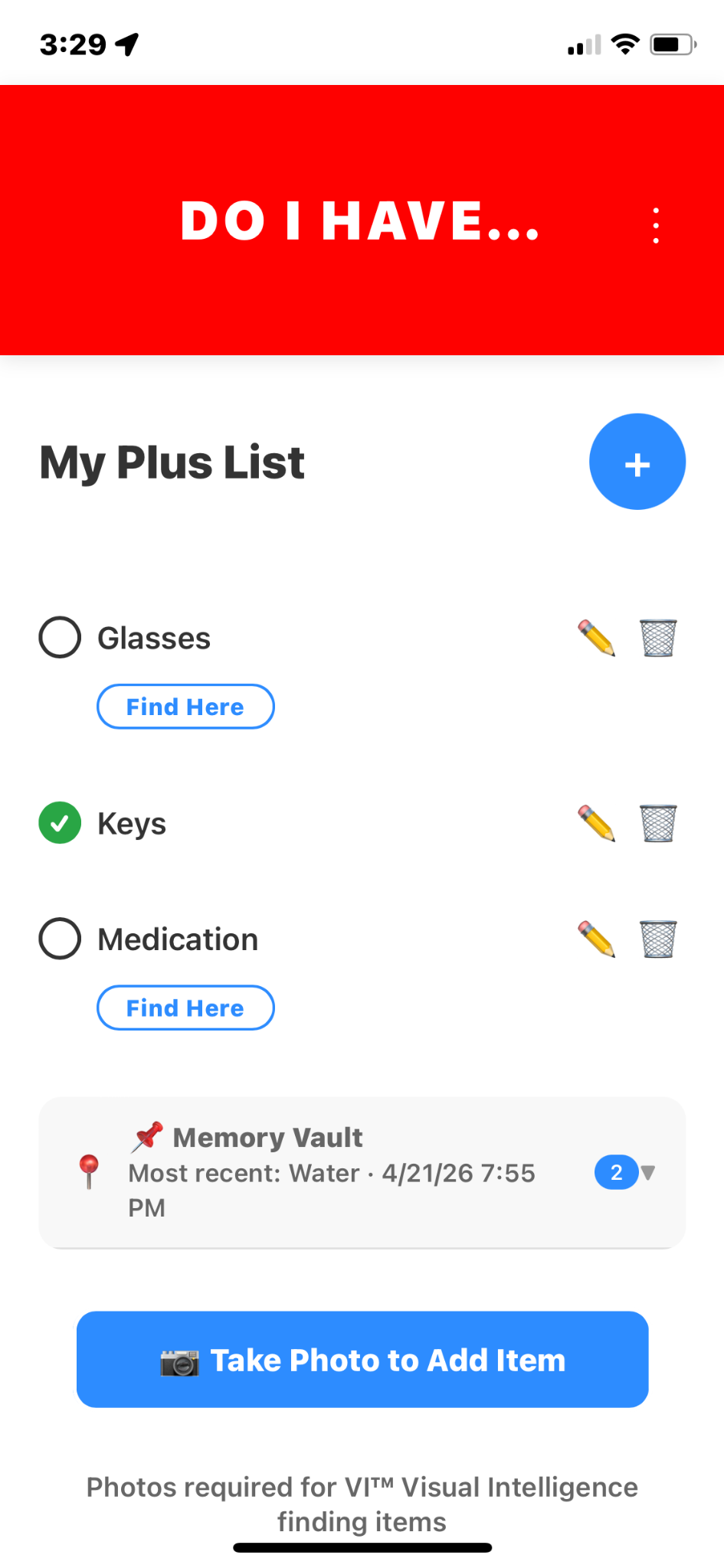Edit the Glasses item using the pencil icon
Screen dimensions: 724x1568
[596, 638]
